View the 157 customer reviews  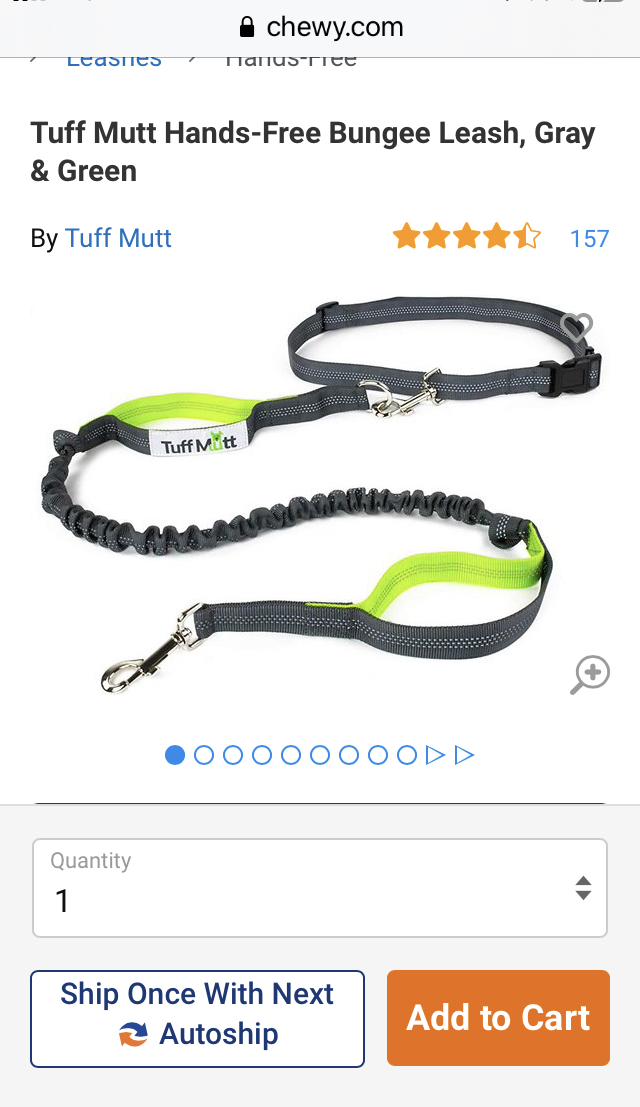tap(588, 238)
